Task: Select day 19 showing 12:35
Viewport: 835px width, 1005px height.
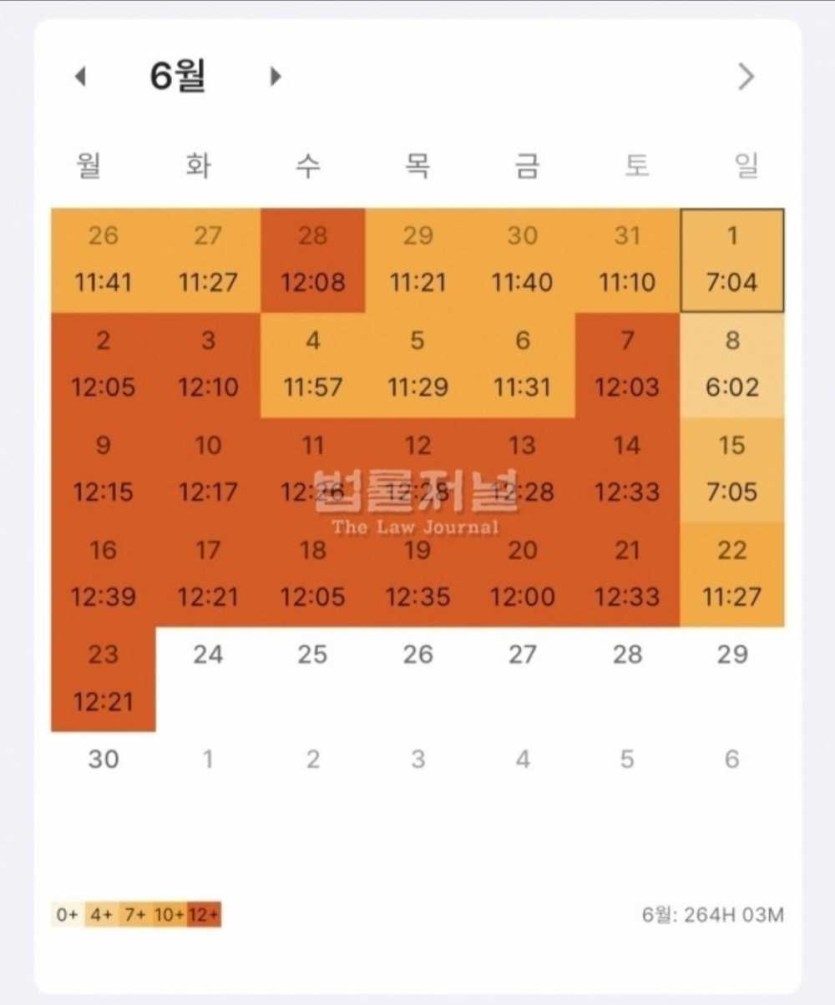Action: point(418,575)
